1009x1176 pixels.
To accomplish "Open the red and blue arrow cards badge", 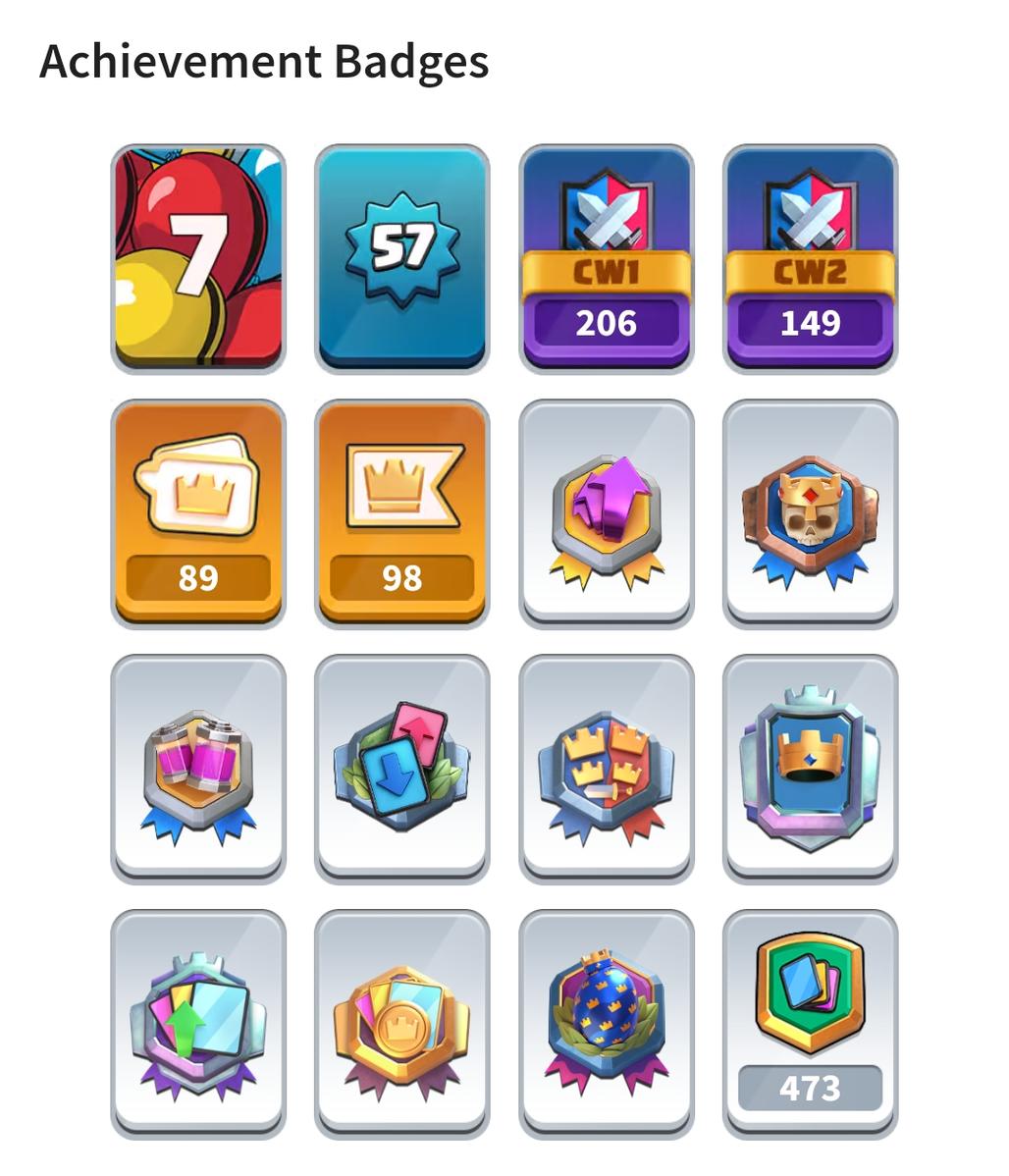I will (x=401, y=768).
